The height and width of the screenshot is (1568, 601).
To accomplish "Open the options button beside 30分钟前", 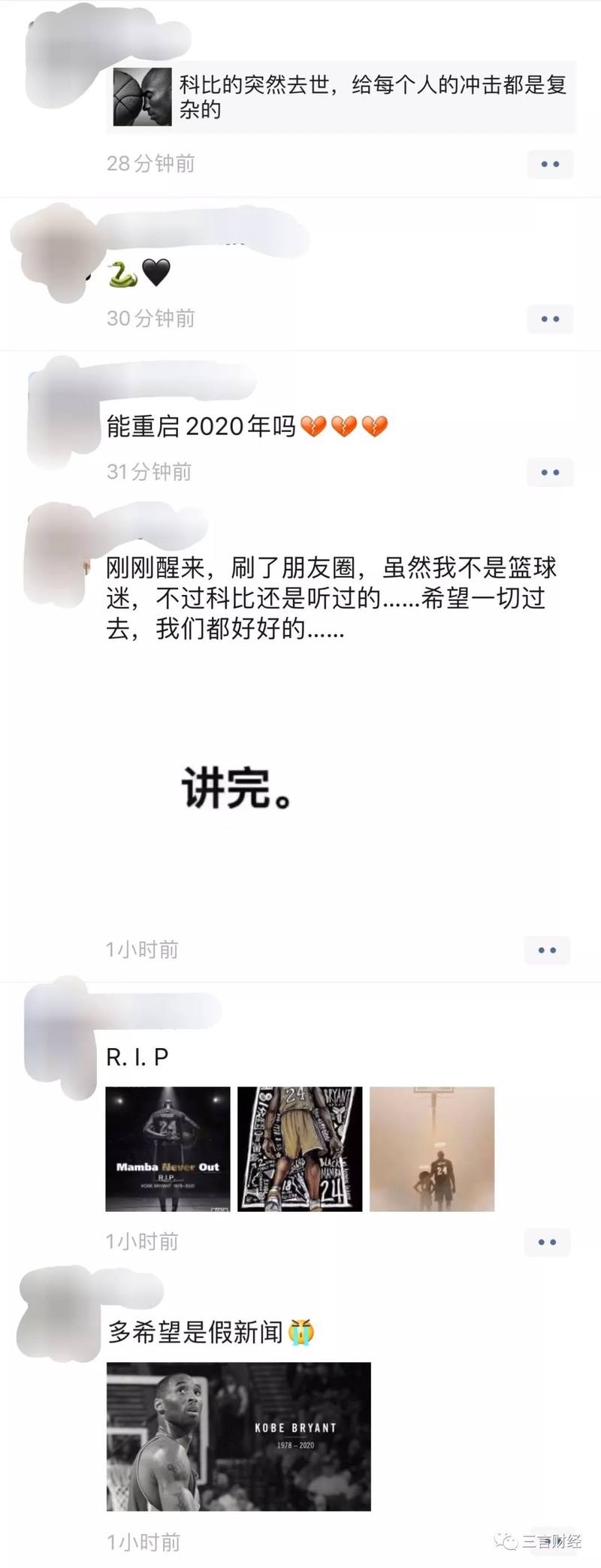I will (x=550, y=319).
